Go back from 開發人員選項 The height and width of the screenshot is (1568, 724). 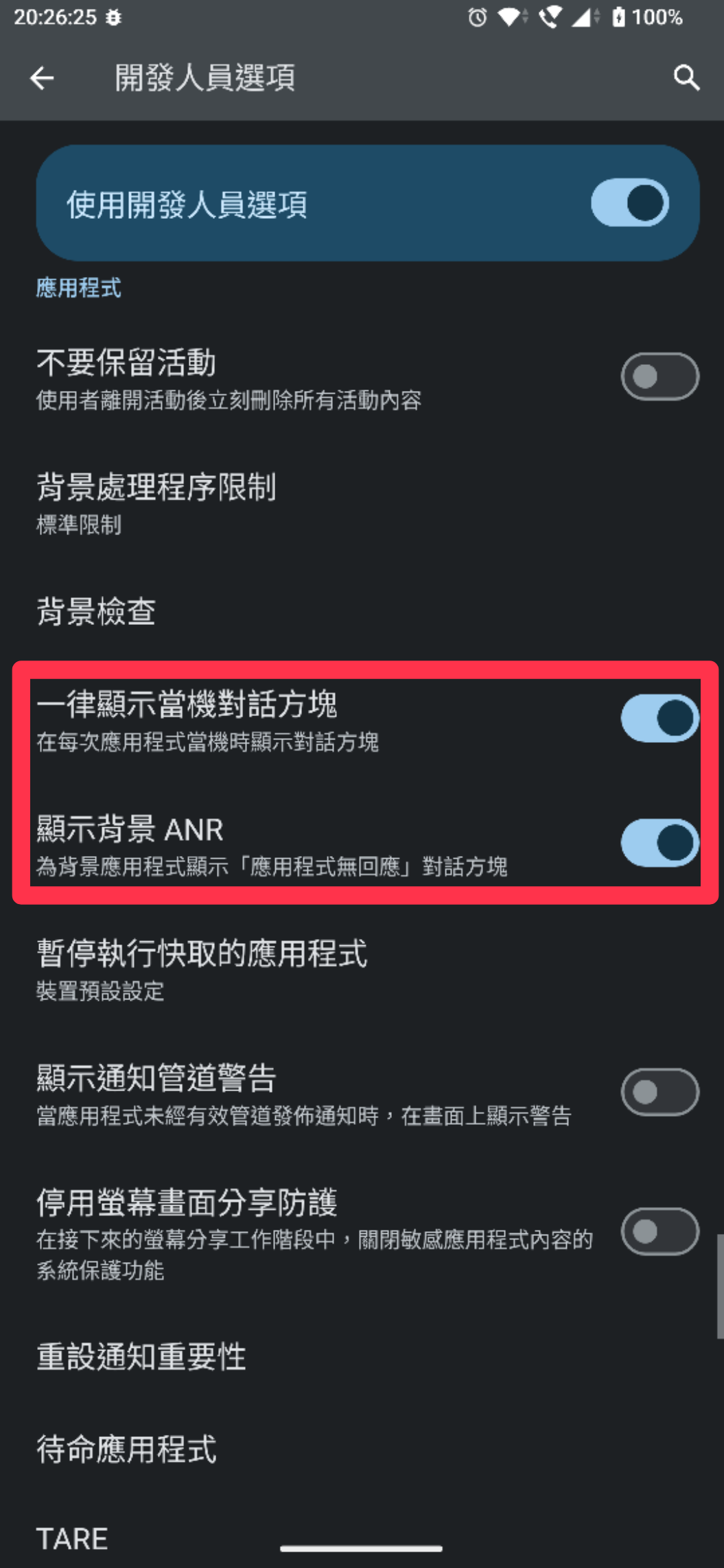(x=42, y=78)
